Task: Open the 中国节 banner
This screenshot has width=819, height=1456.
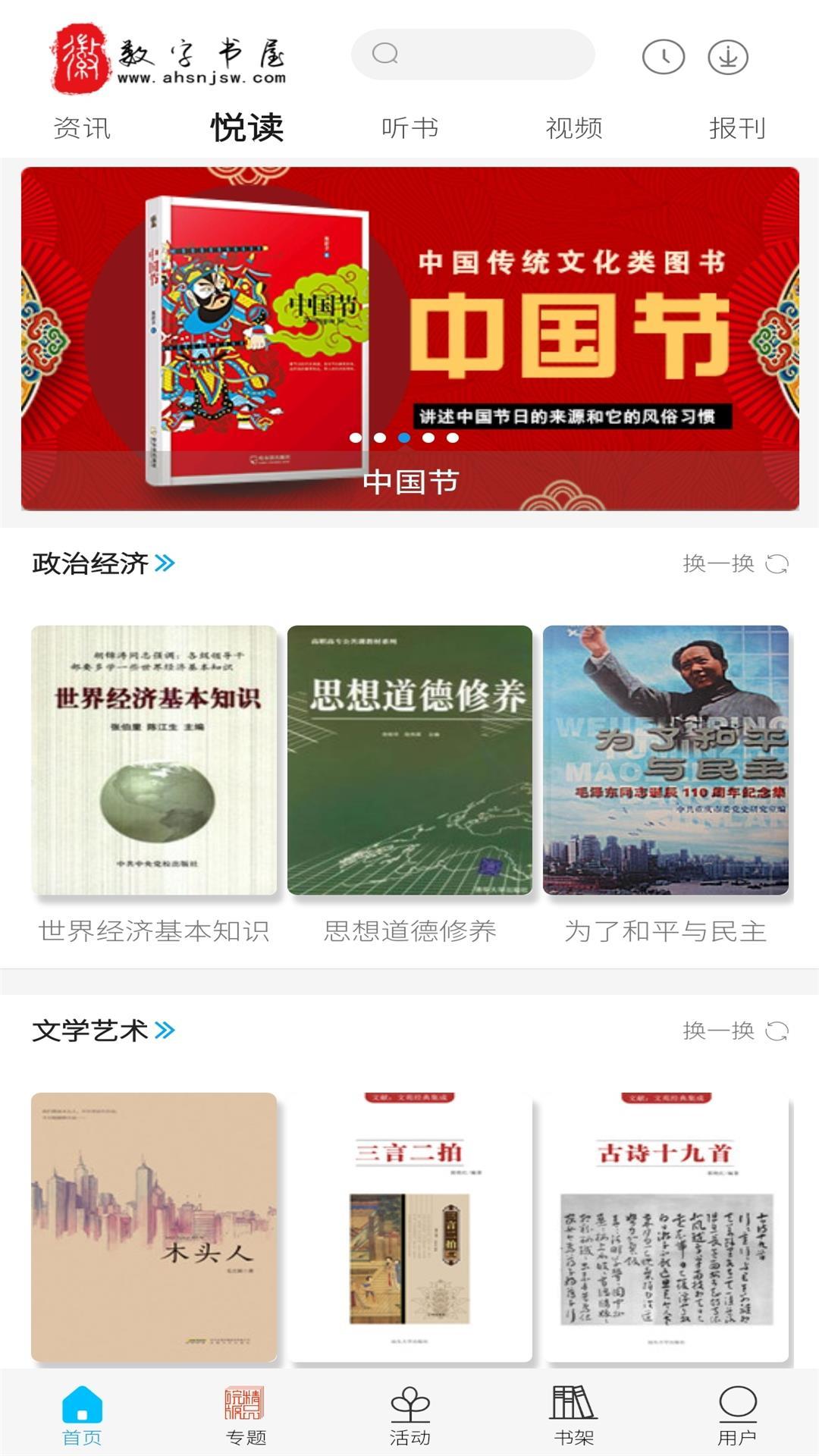Action: [409, 338]
